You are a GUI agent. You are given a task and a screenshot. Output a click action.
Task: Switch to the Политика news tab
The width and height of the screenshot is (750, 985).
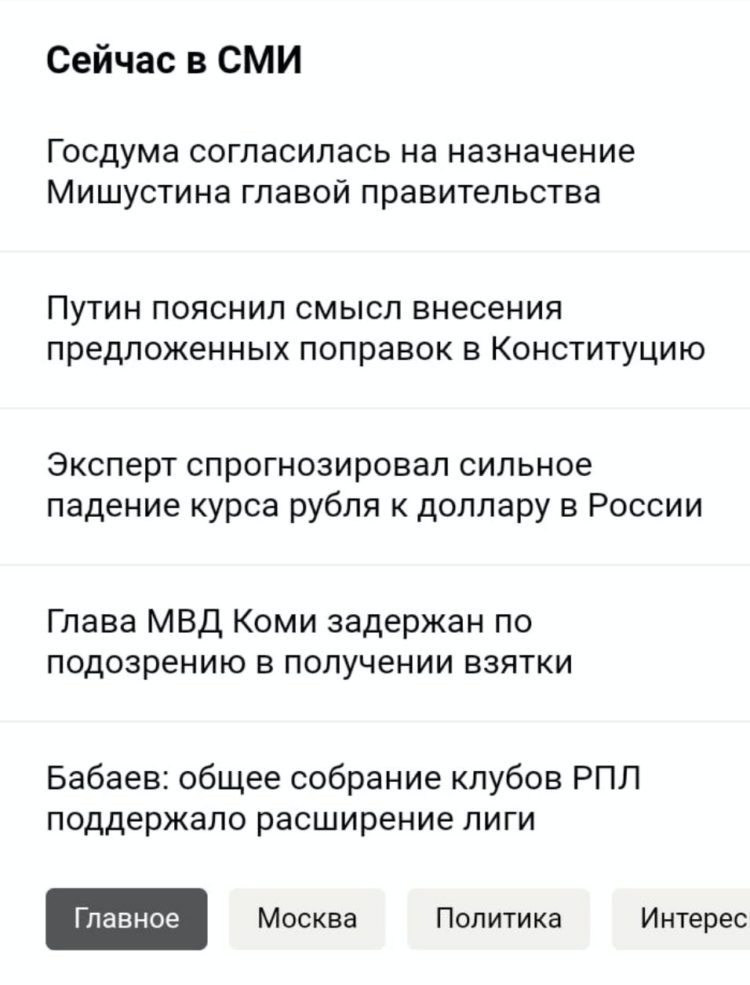coord(498,919)
